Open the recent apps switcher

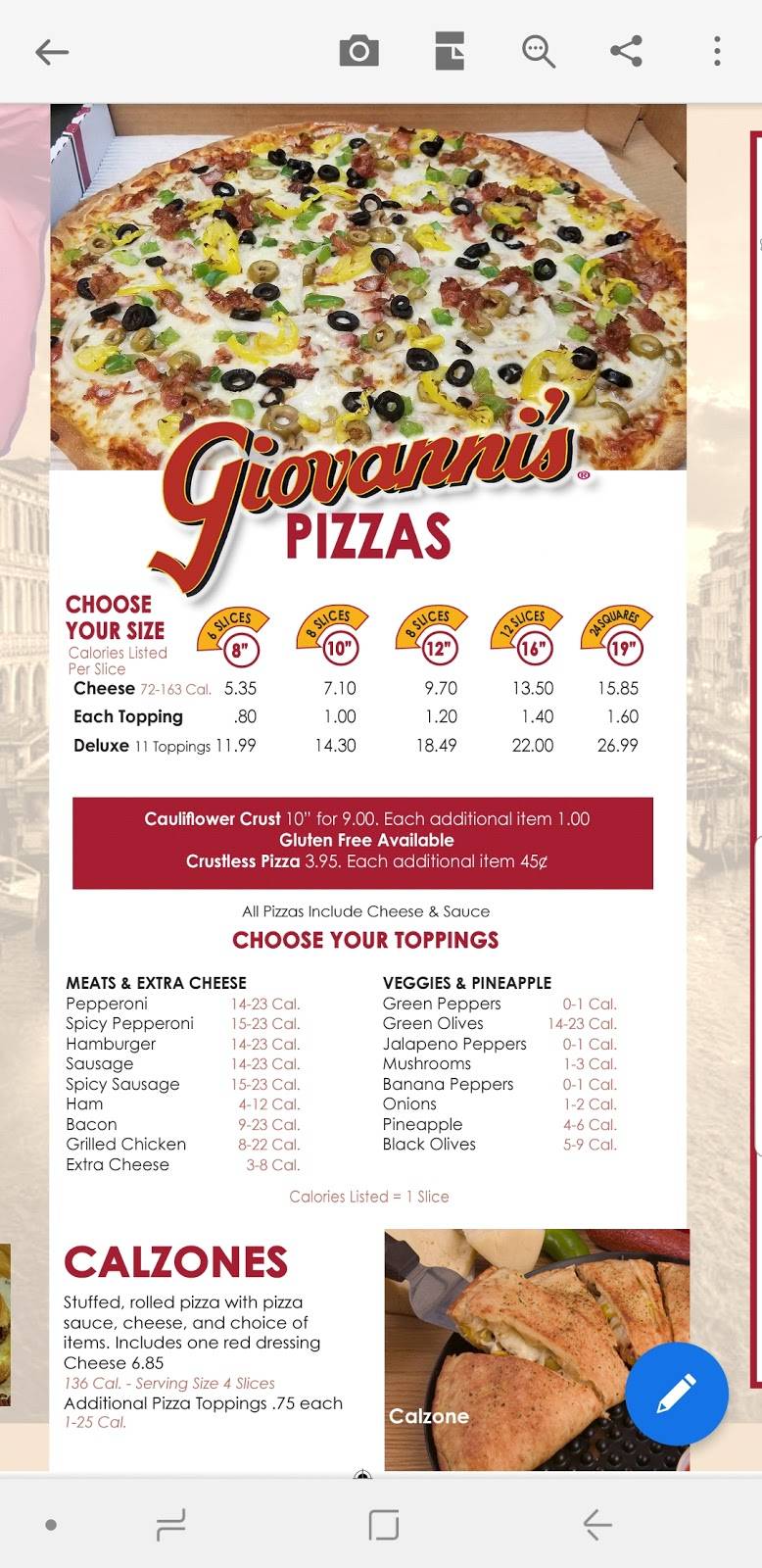point(170,1523)
